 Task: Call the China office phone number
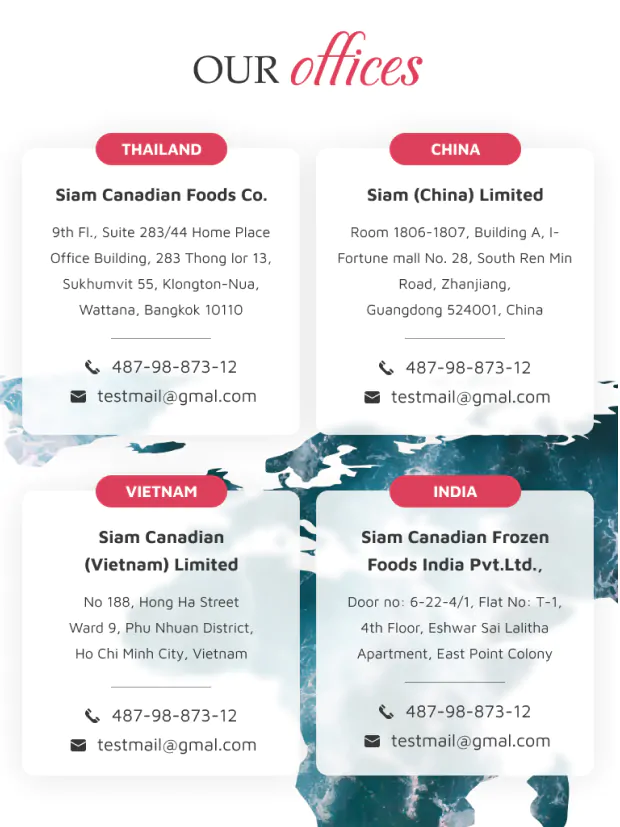(468, 368)
